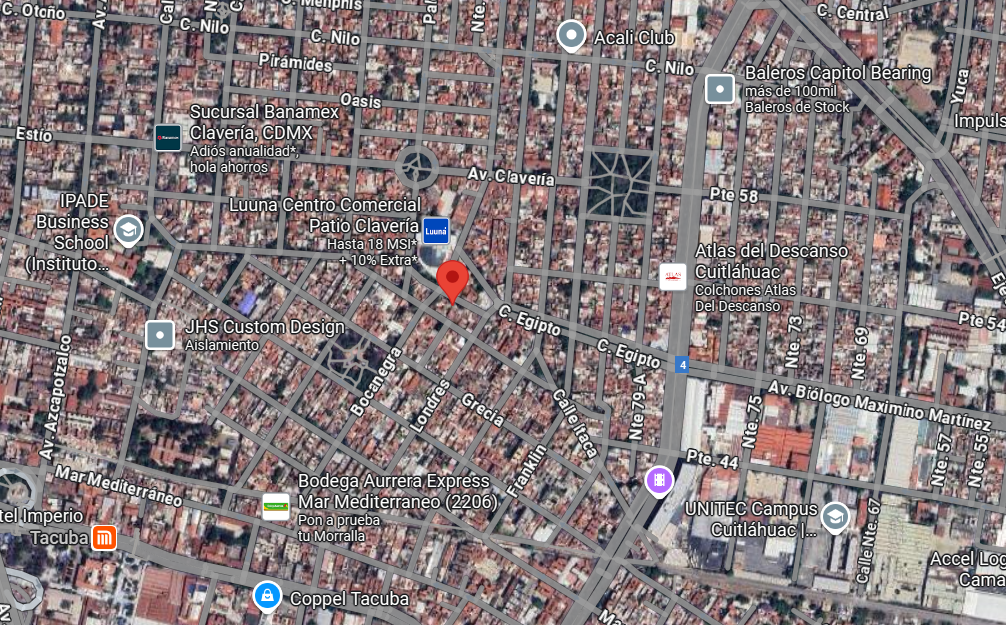Select Atlas del Descanso Cuitláhuac marker
The height and width of the screenshot is (625, 1006).
tap(673, 277)
